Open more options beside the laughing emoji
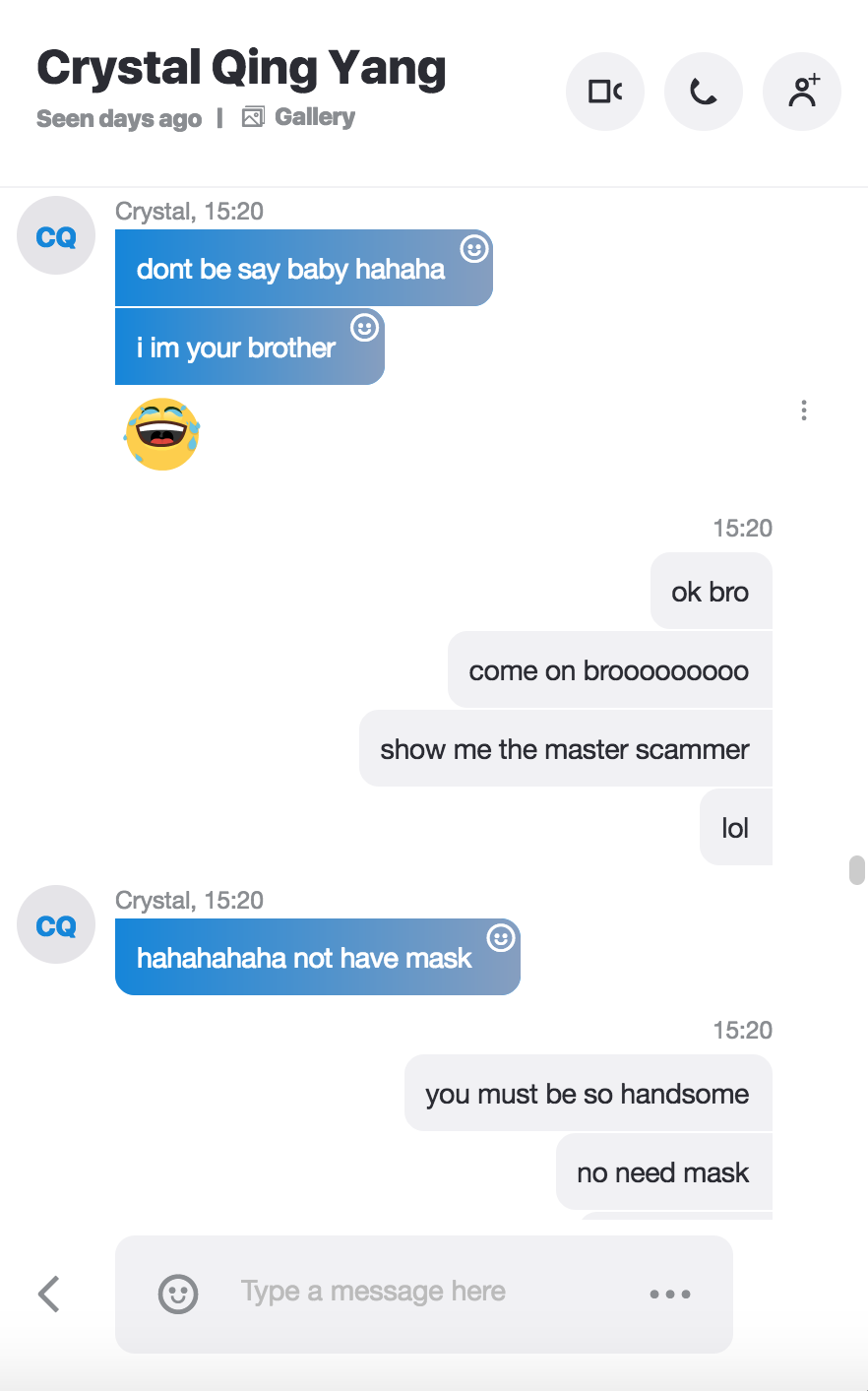This screenshot has height=1391, width=868. pyautogui.click(x=804, y=411)
